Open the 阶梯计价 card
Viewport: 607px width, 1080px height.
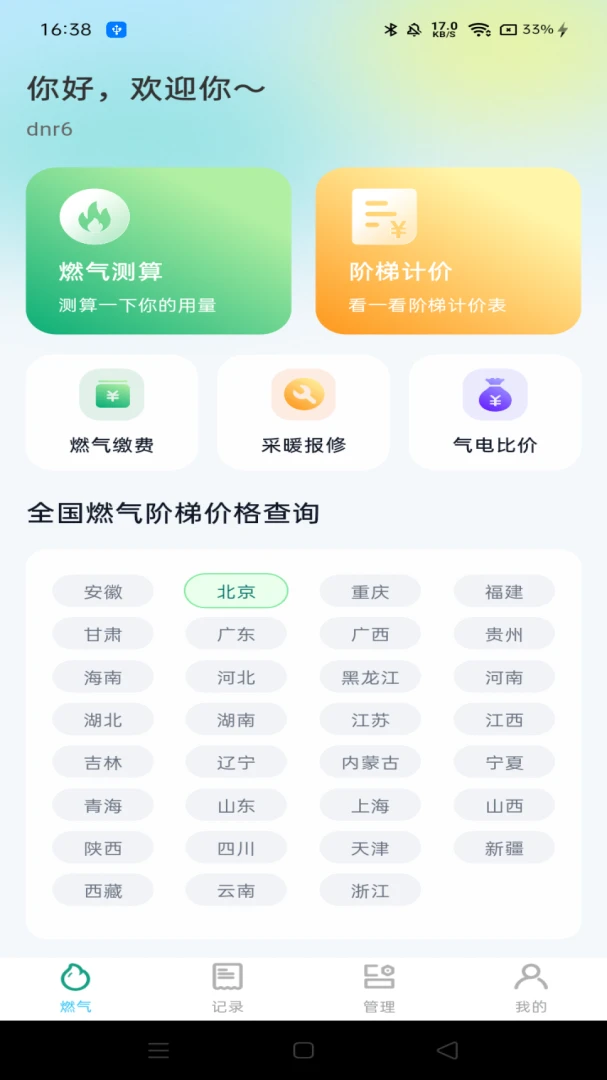pos(448,251)
